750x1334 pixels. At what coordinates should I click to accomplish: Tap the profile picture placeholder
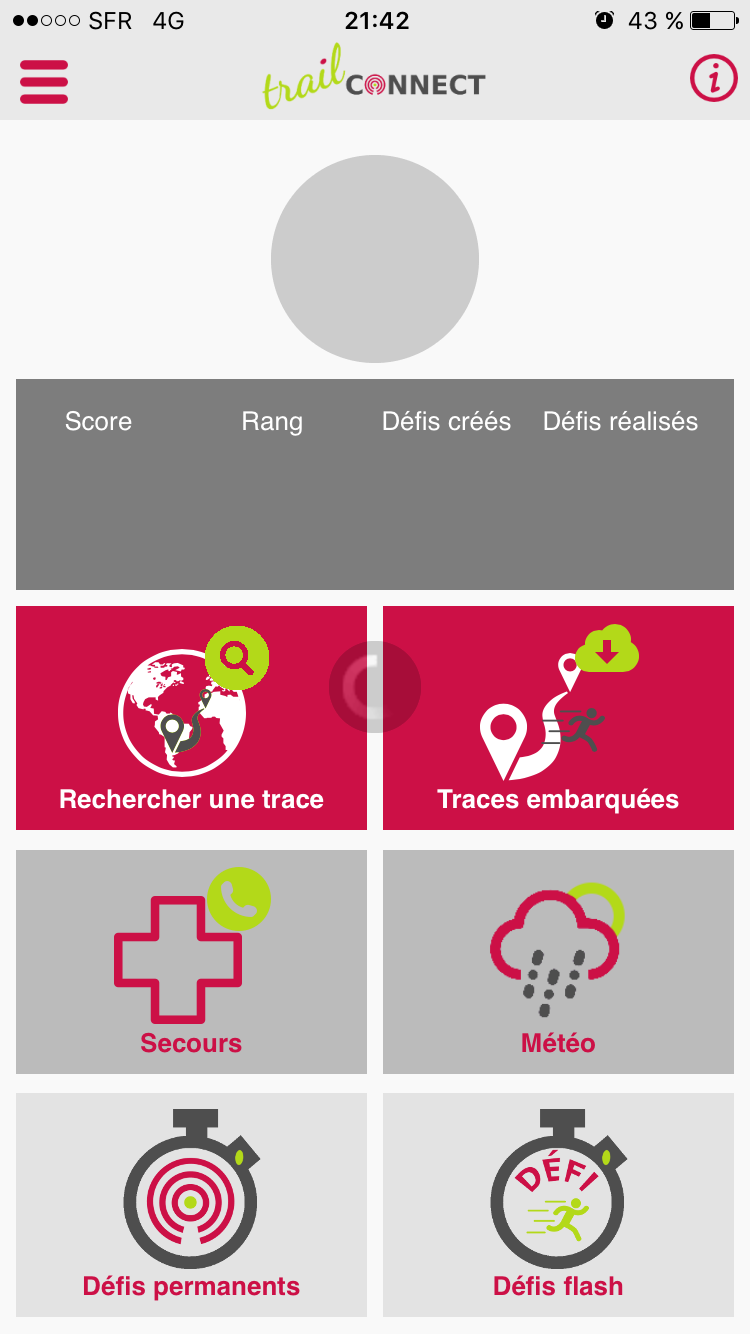375,259
